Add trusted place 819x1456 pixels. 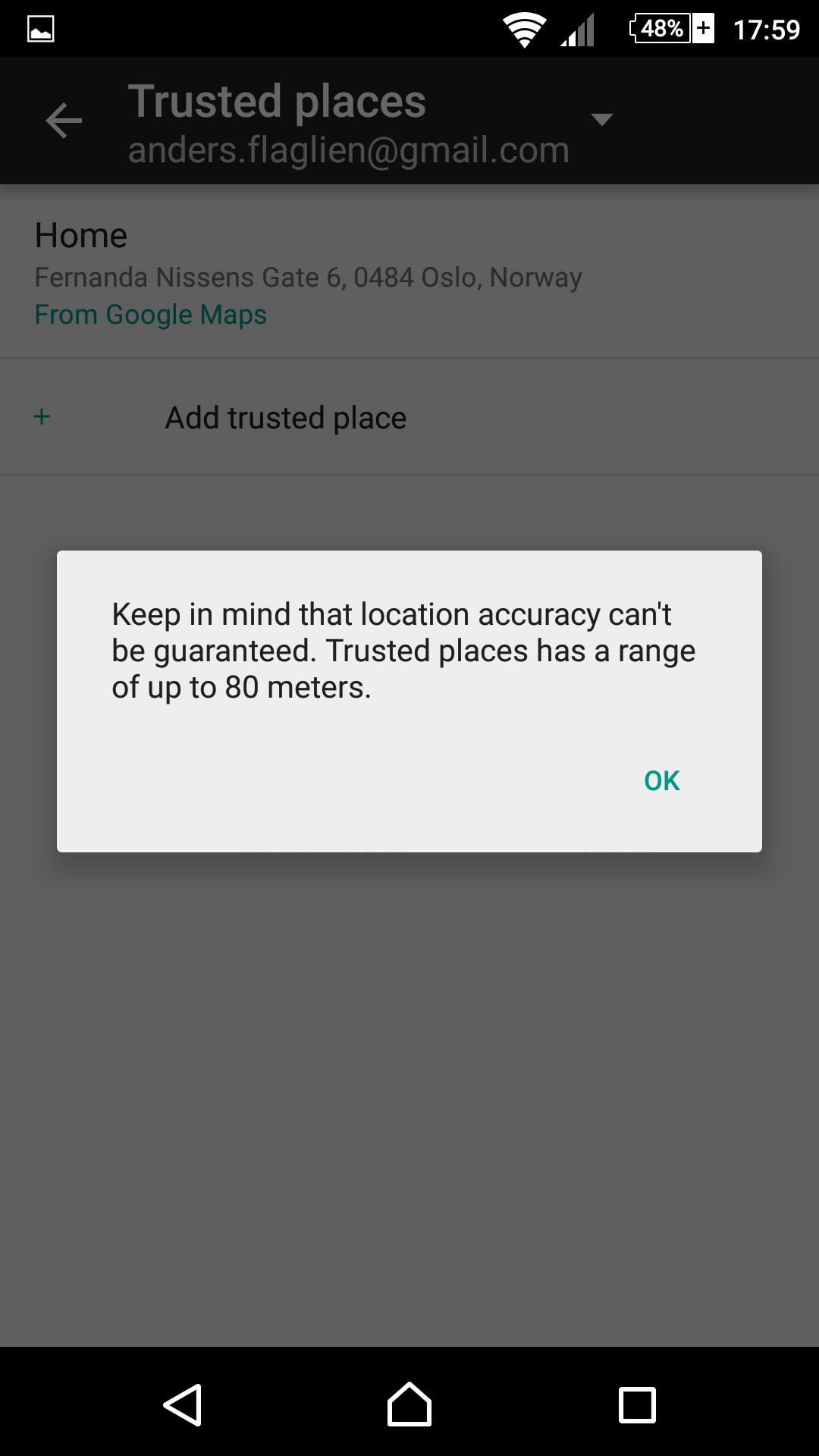[x=409, y=417]
